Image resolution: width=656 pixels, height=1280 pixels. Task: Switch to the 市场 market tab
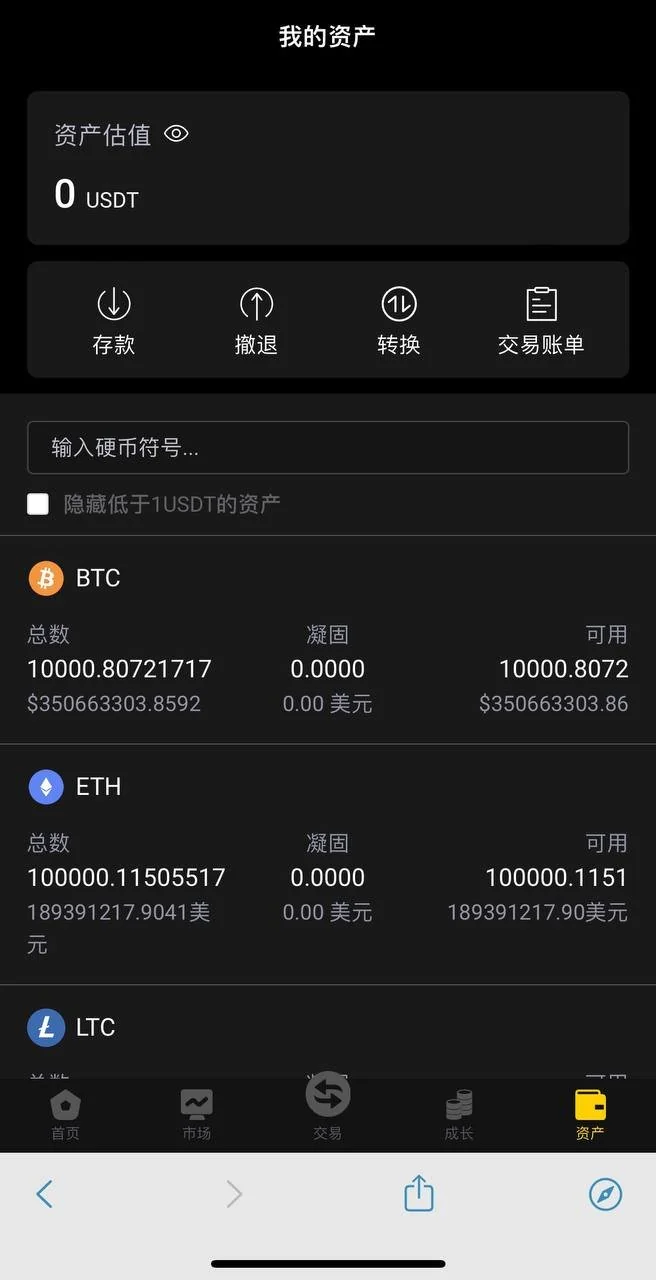coord(196,1115)
